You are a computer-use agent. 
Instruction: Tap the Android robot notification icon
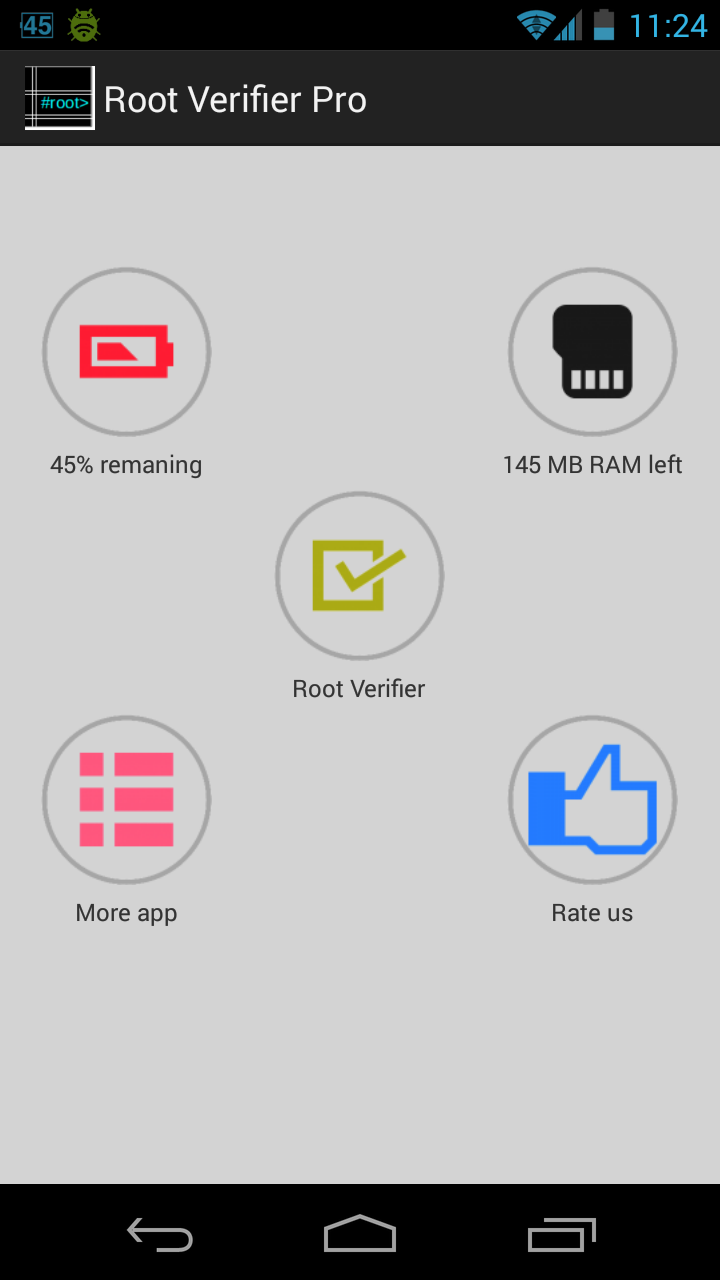pyautogui.click(x=83, y=24)
